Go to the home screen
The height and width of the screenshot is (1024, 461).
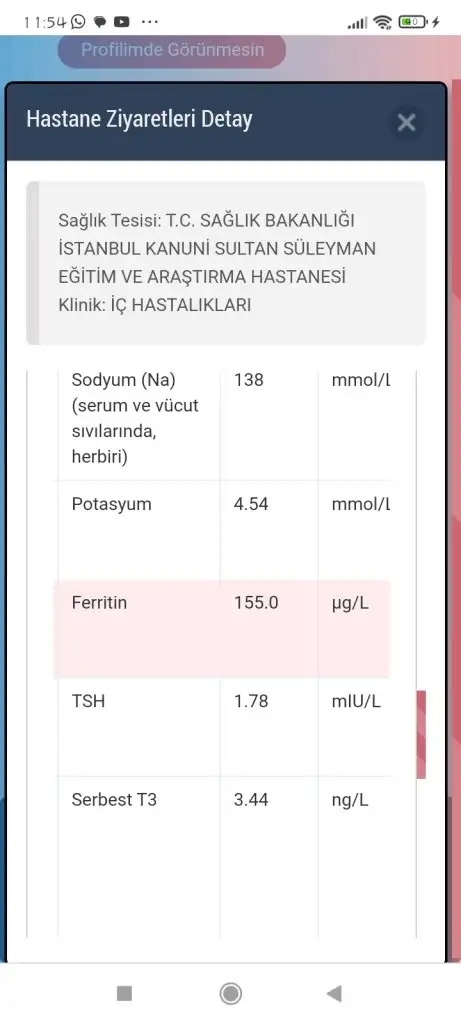[x=230, y=993]
